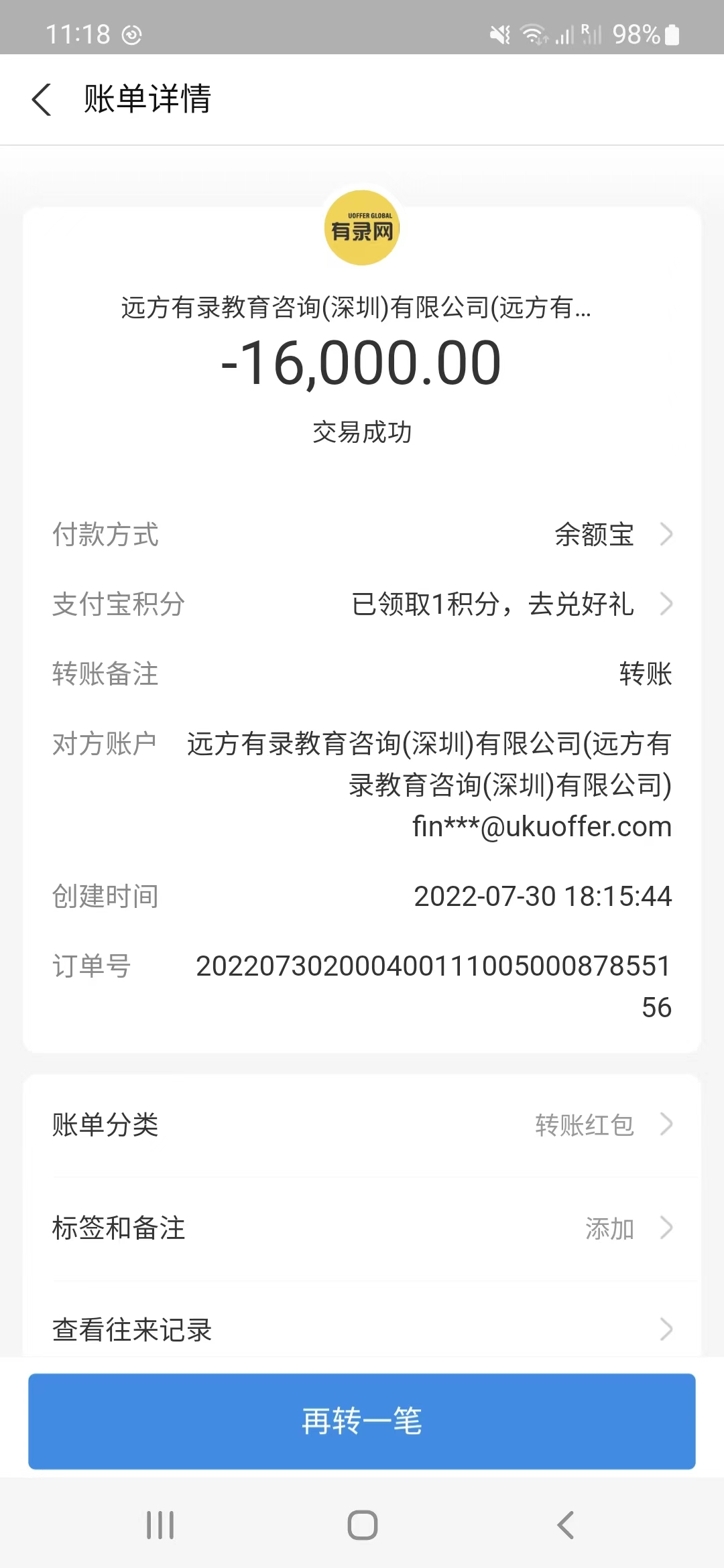The height and width of the screenshot is (1568, 724).
Task: Add a note under 标签和备注
Action: coord(362,1228)
